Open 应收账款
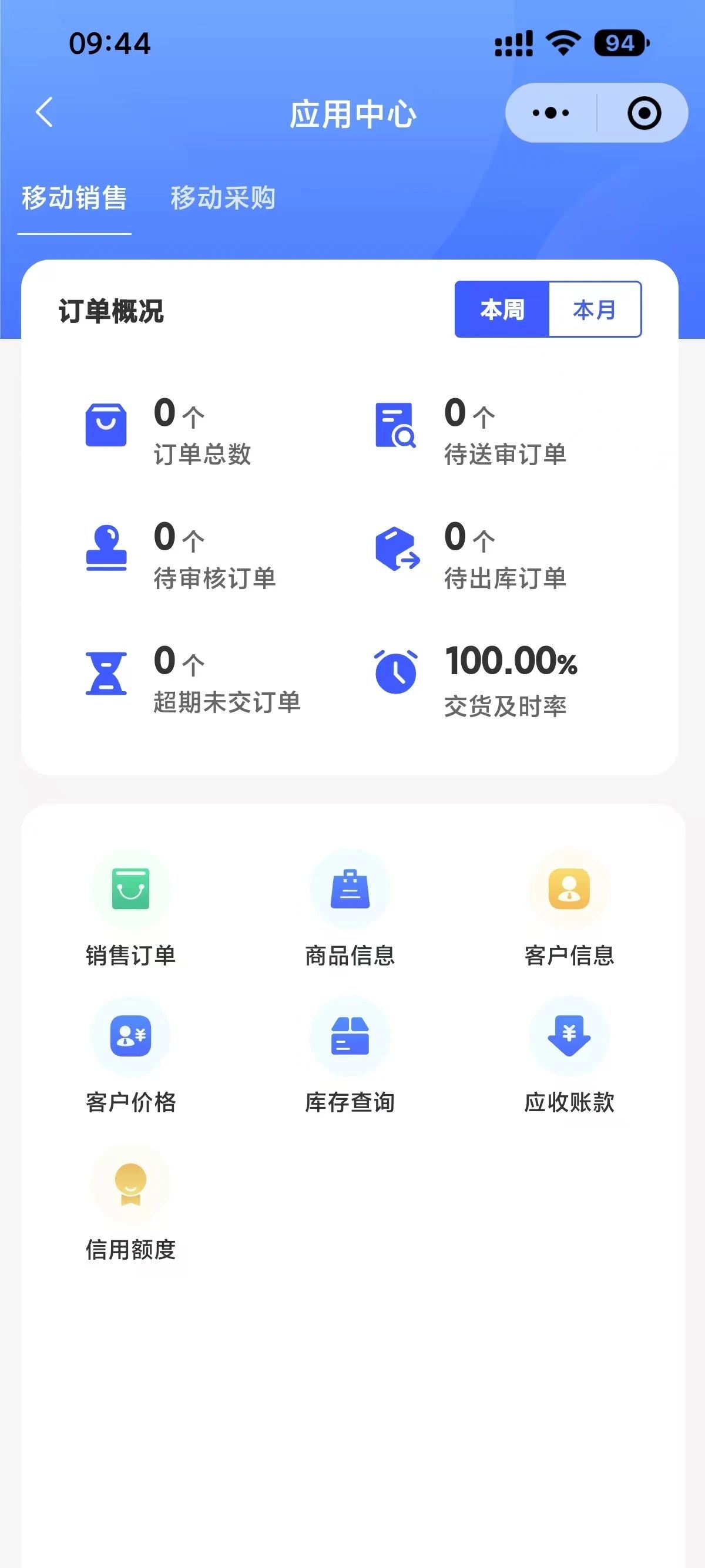The height and width of the screenshot is (1568, 705). click(569, 1055)
